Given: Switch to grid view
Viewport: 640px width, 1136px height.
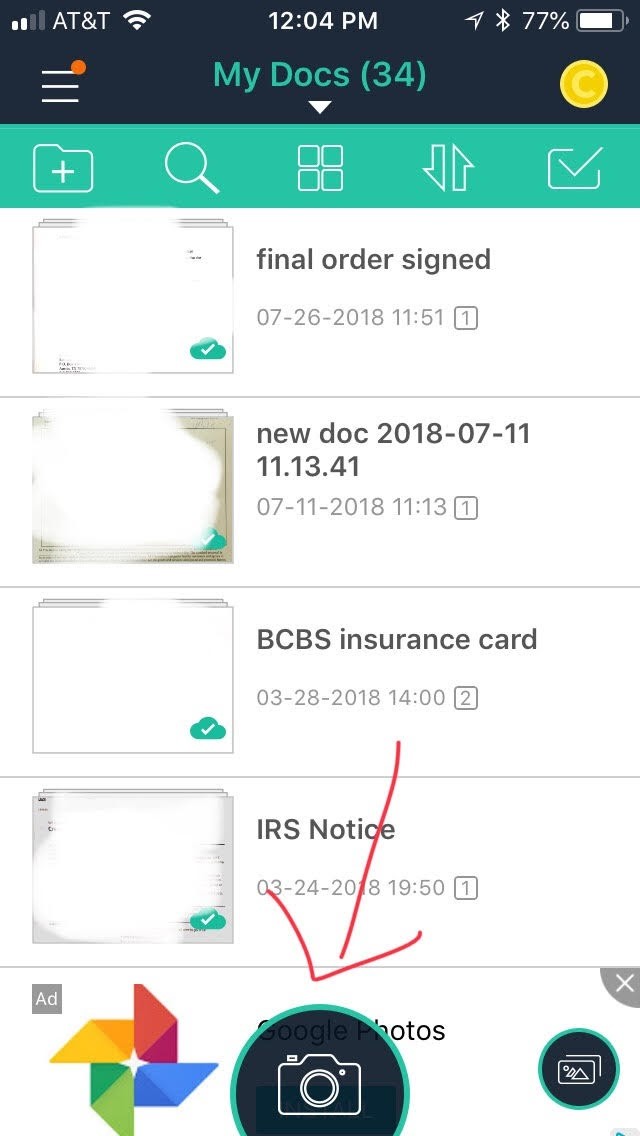Looking at the screenshot, I should (x=320, y=168).
